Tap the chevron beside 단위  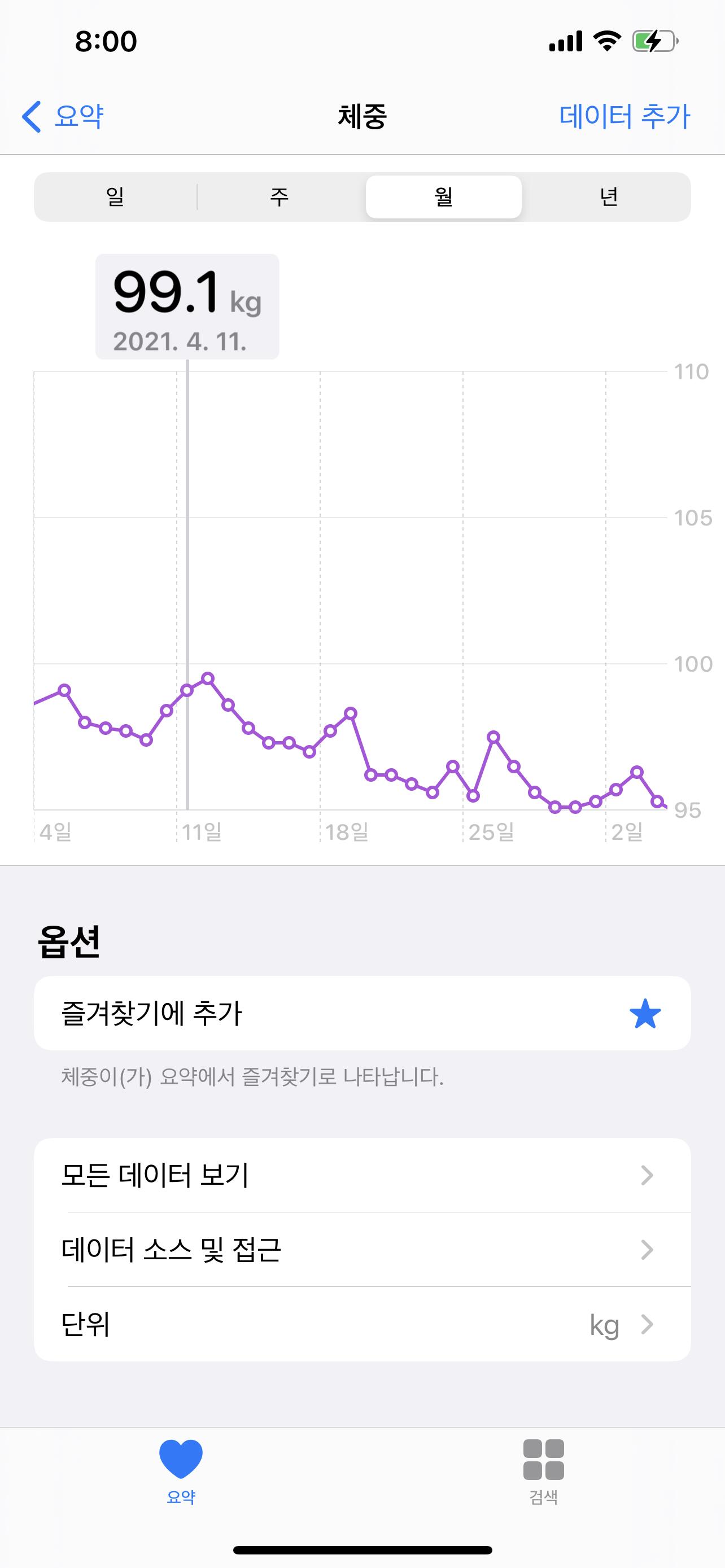coord(649,1326)
